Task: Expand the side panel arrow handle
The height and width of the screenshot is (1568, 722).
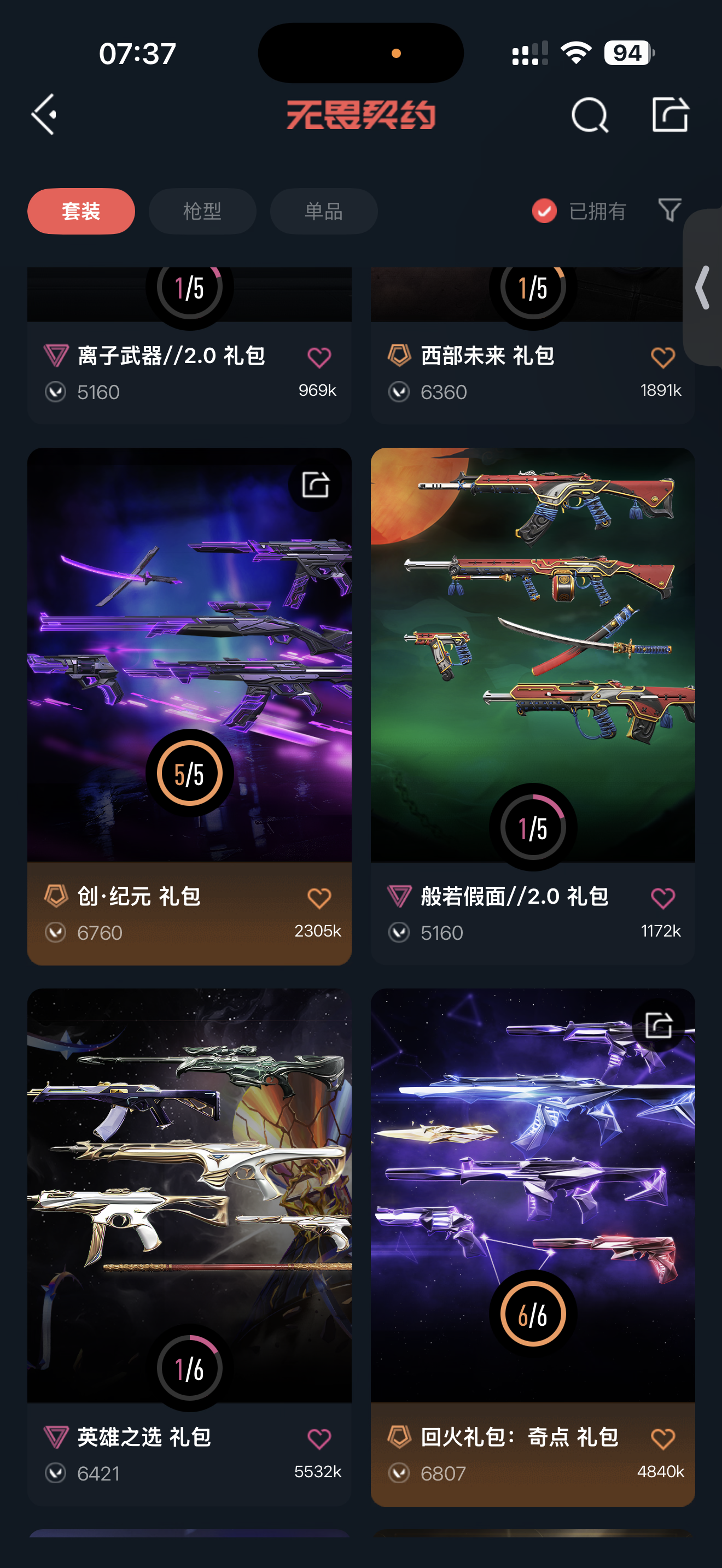Action: coord(702,288)
